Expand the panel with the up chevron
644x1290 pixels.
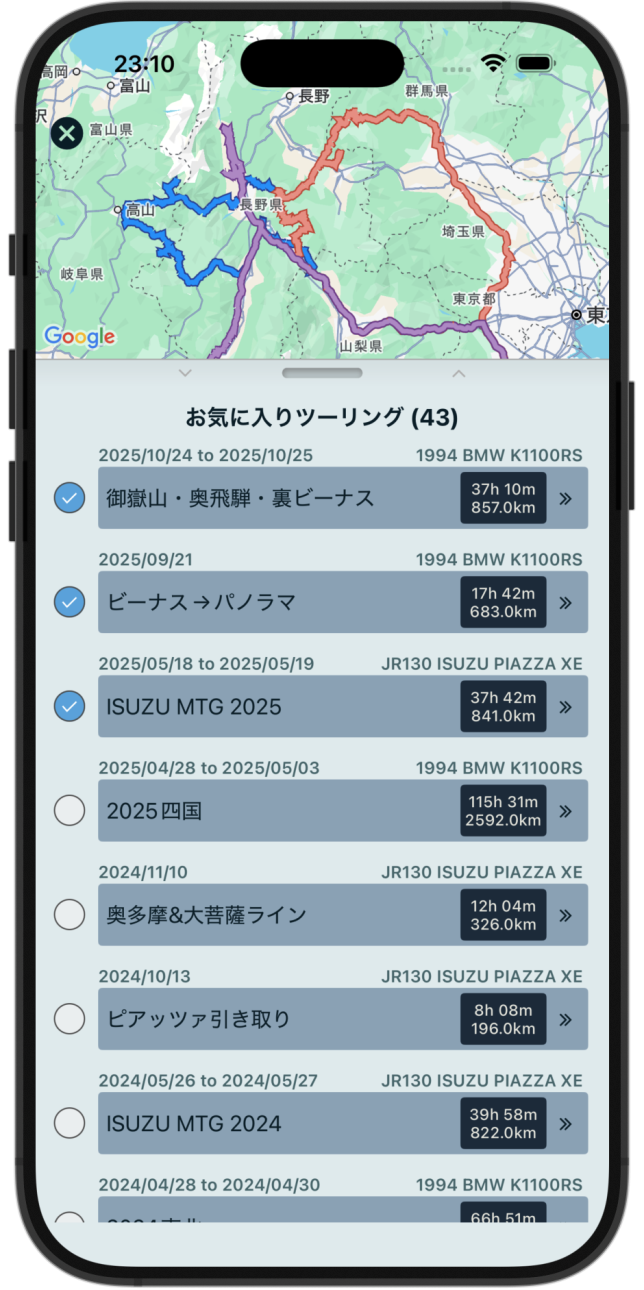pos(459,373)
